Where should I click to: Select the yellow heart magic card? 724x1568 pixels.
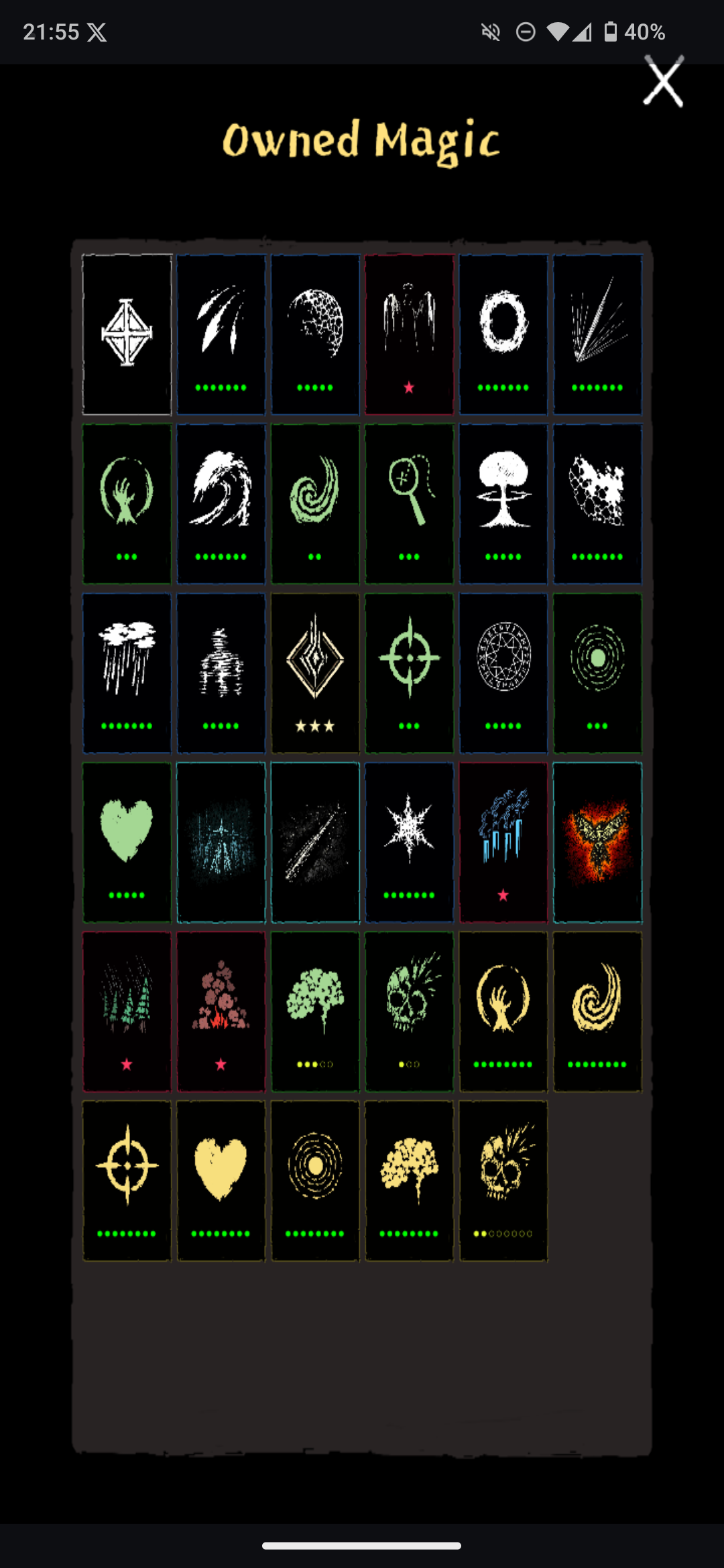[221, 1180]
